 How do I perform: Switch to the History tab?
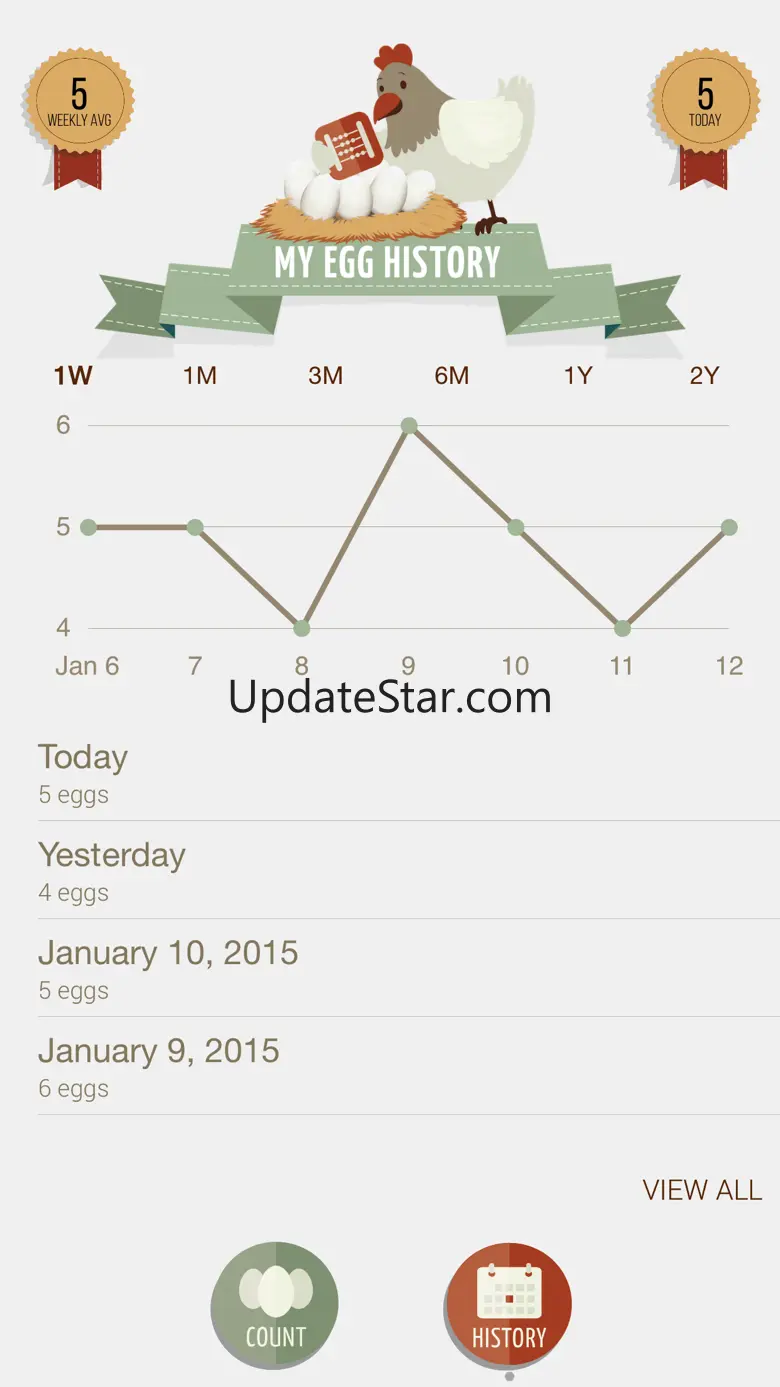[x=508, y=1305]
